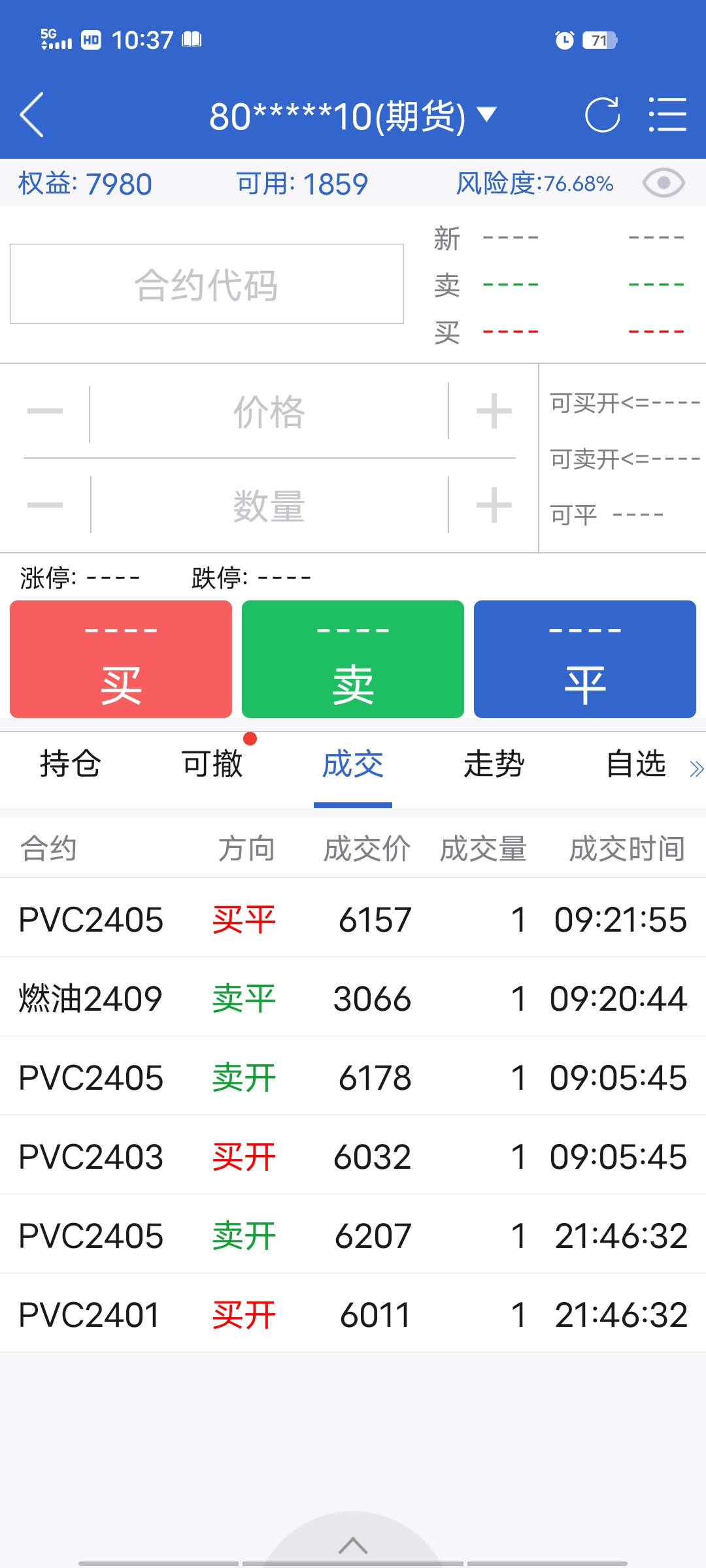Refresh the account data
Screen dimensions: 706x1568
coord(602,115)
